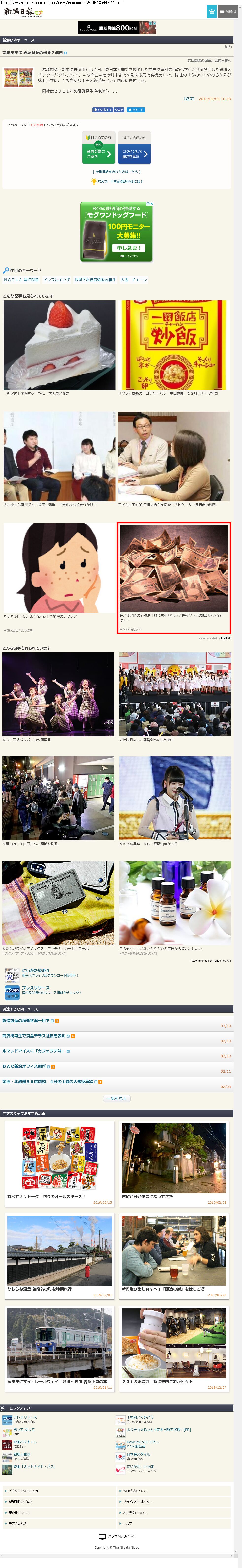View the ＮＧＴ正規メンバーの公演再開 article
The height and width of the screenshot is (1568, 242).
(58, 695)
